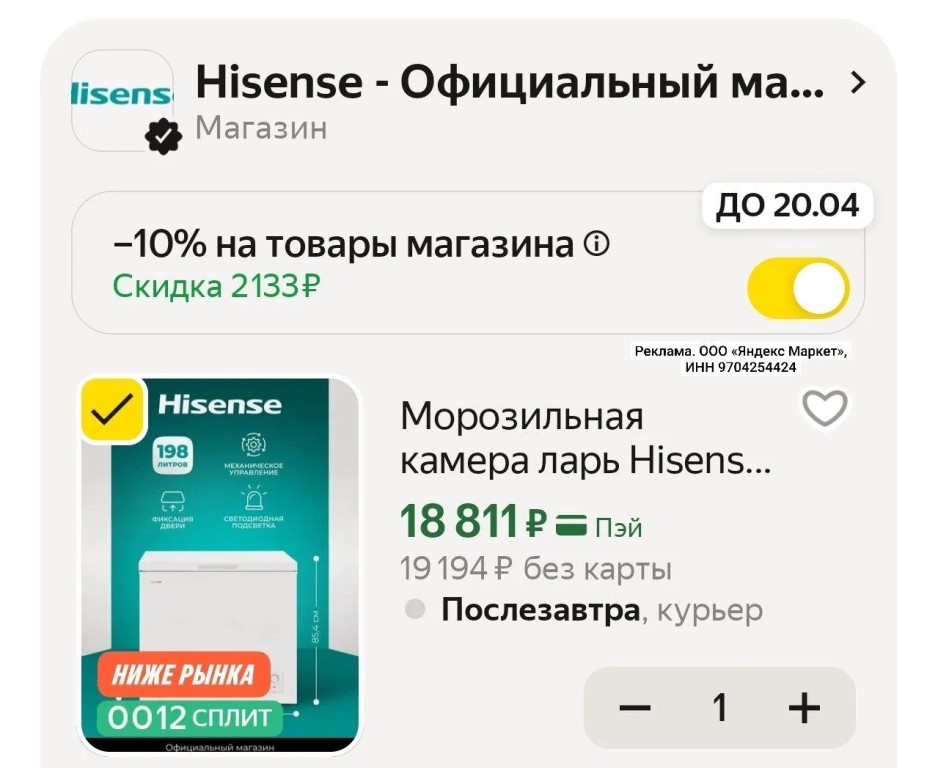Screen dimensions: 938x768
Task: Increase freezer quantity with the plus button
Action: (x=804, y=708)
